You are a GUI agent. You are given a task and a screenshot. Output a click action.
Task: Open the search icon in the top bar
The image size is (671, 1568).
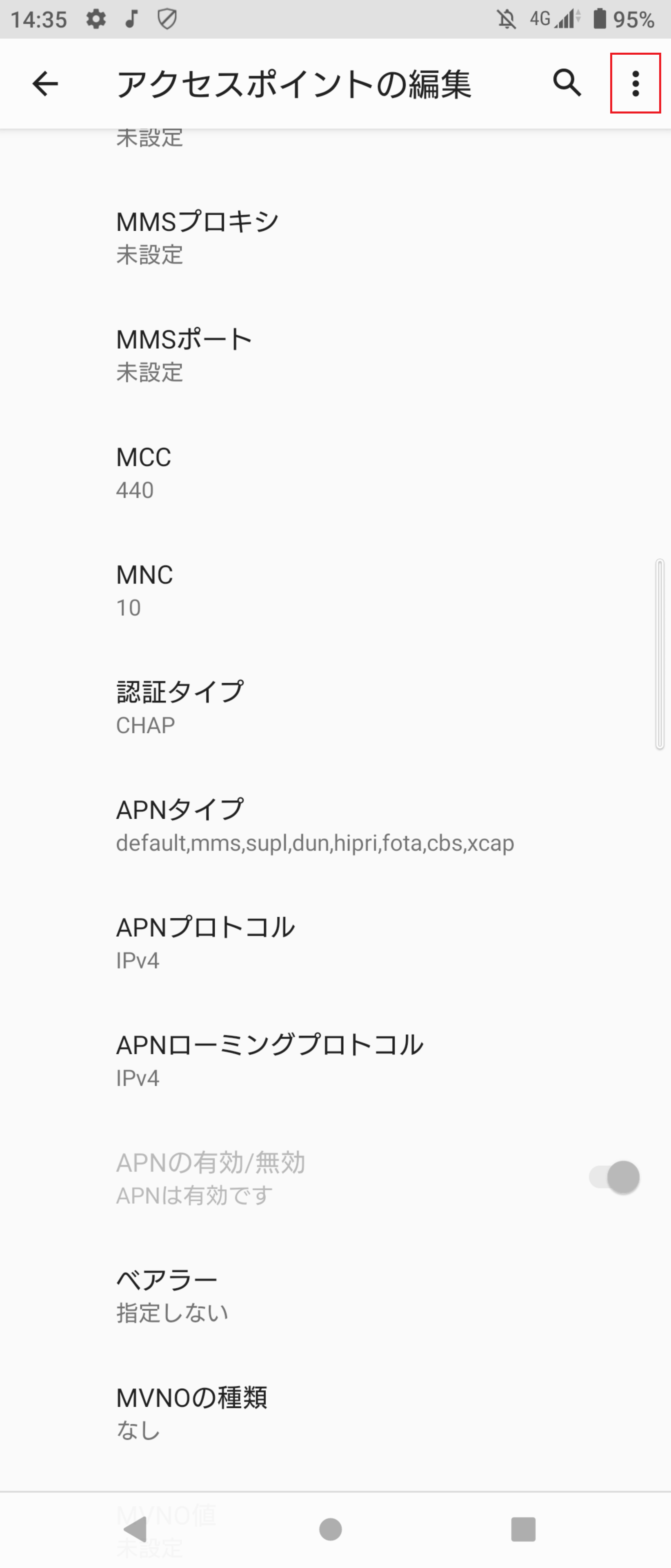coord(567,83)
